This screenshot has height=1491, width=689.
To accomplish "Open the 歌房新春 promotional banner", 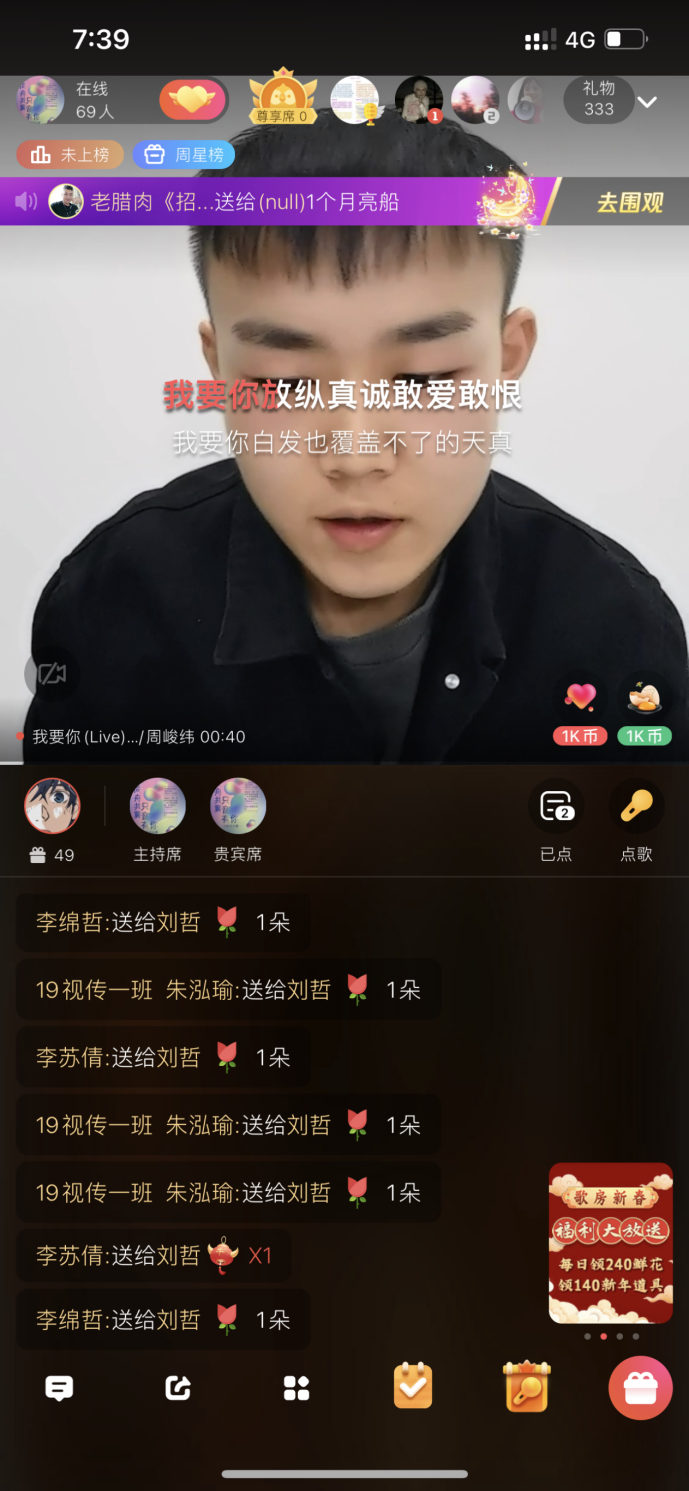I will [610, 1242].
